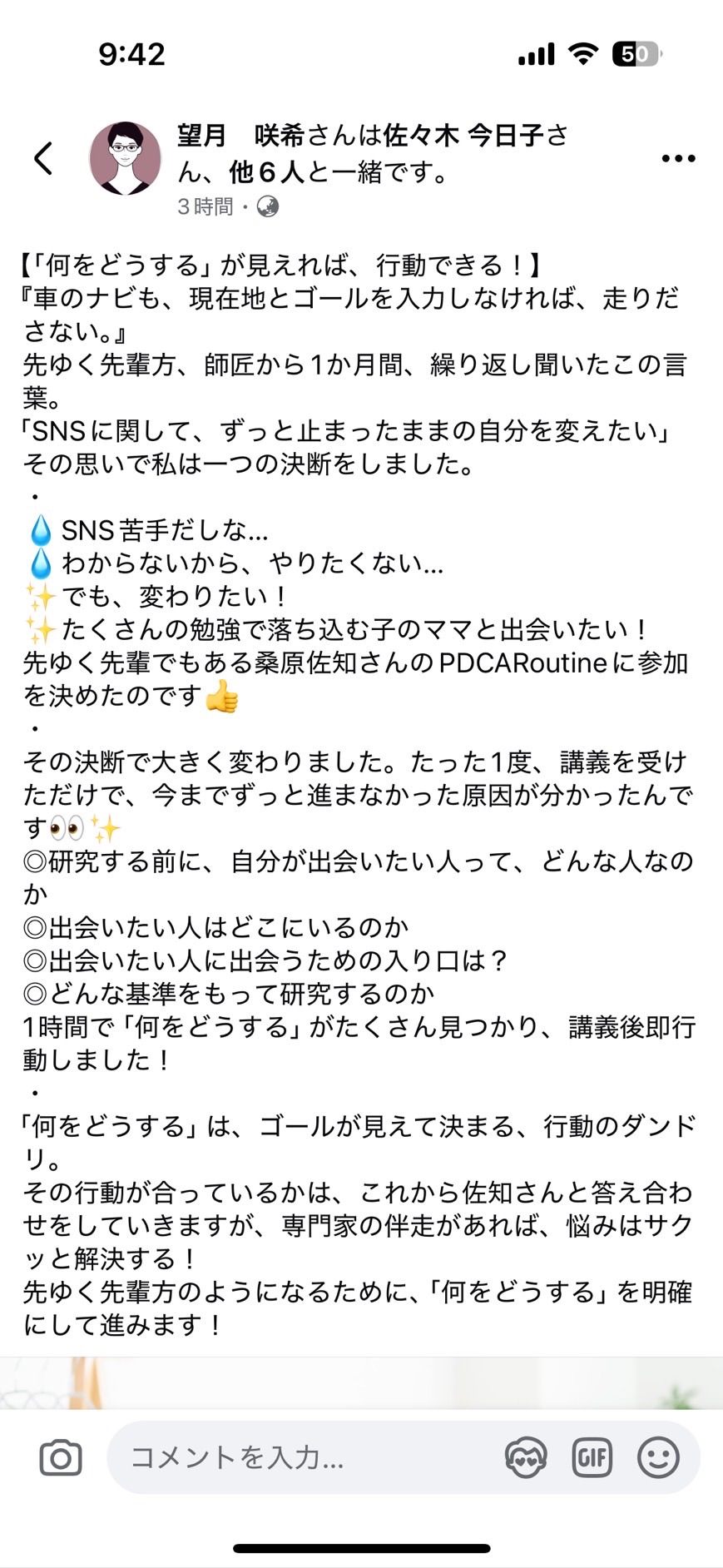Open the GIF picker
723x1568 pixels.
click(592, 1457)
